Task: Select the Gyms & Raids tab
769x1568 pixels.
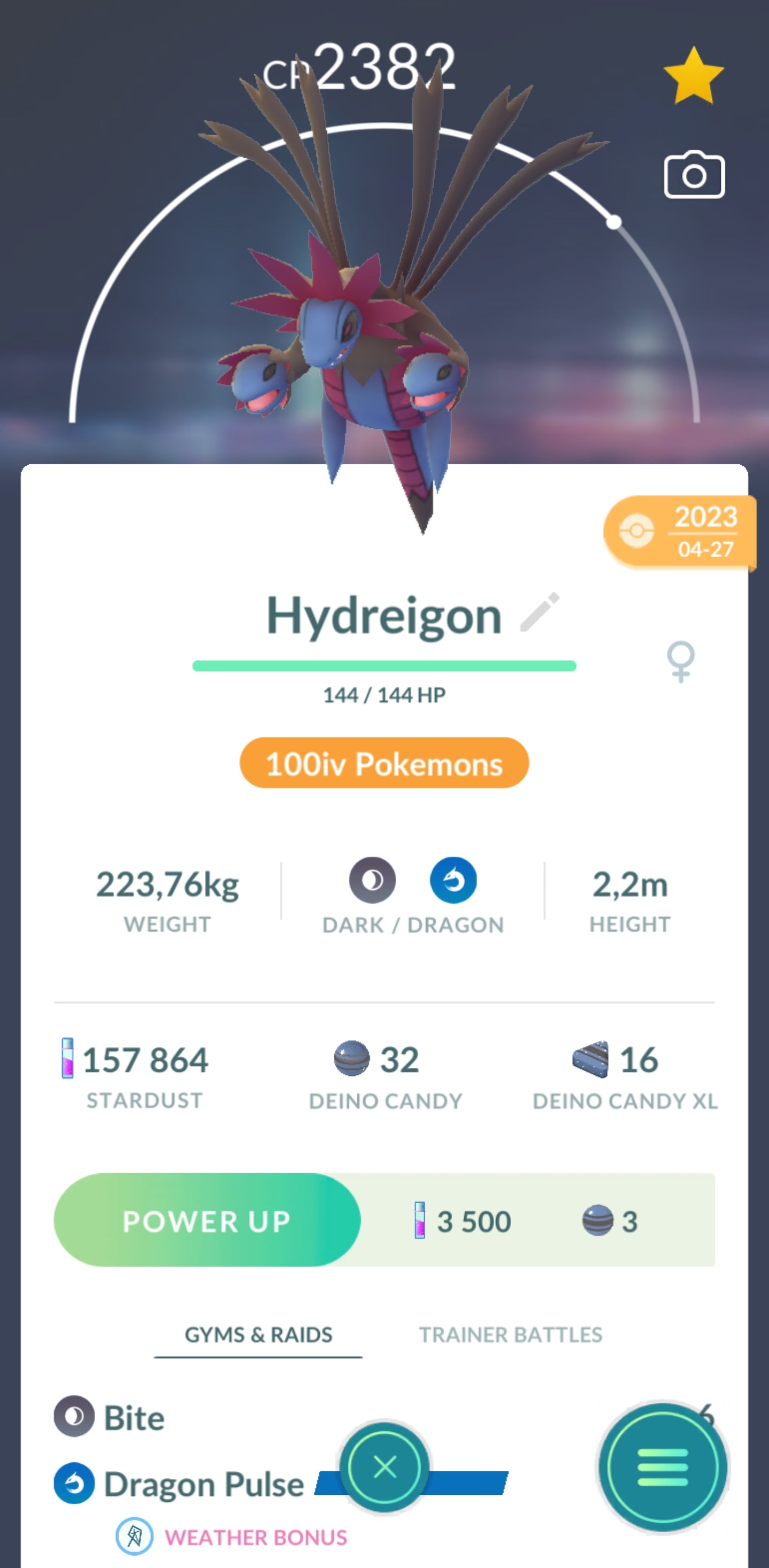Action: [258, 1335]
